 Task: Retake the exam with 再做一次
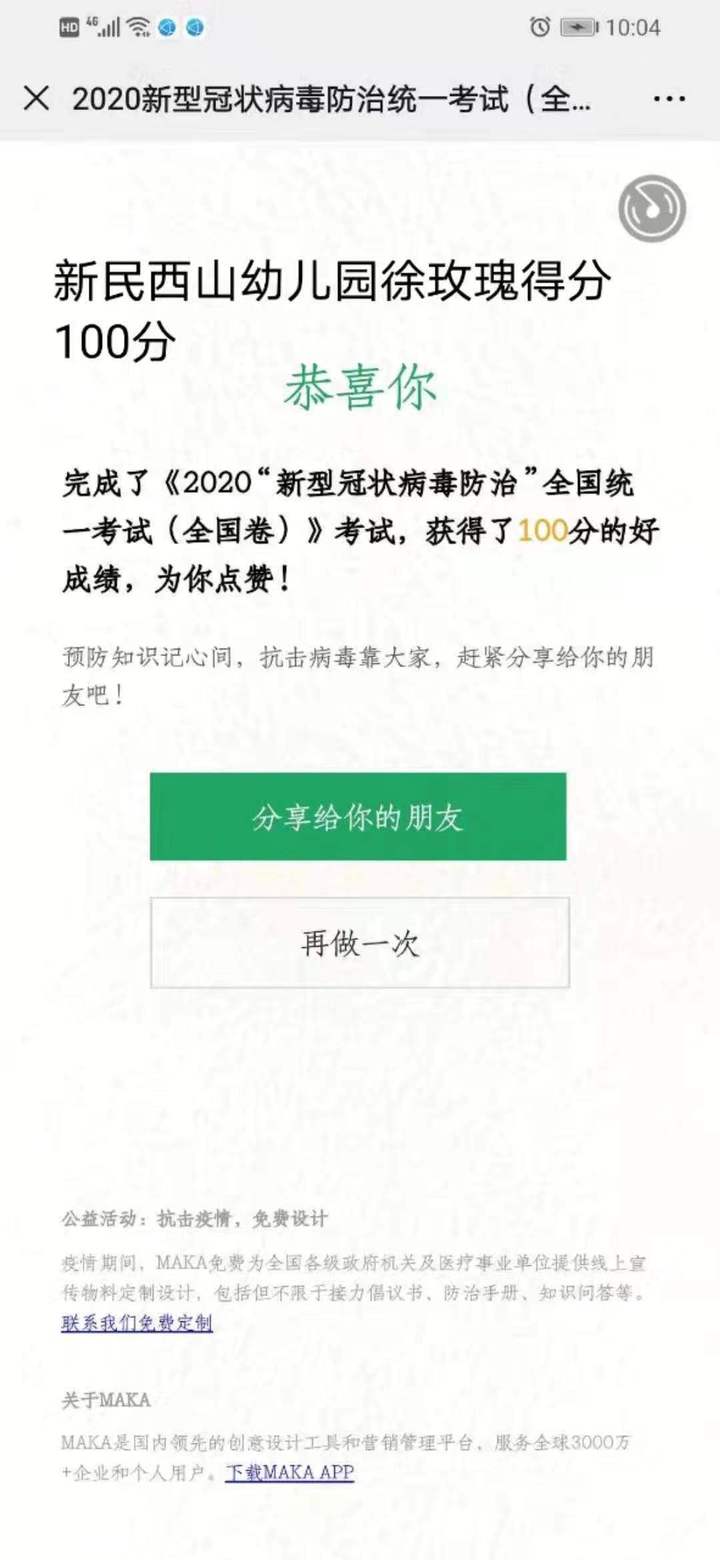pyautogui.click(x=360, y=943)
